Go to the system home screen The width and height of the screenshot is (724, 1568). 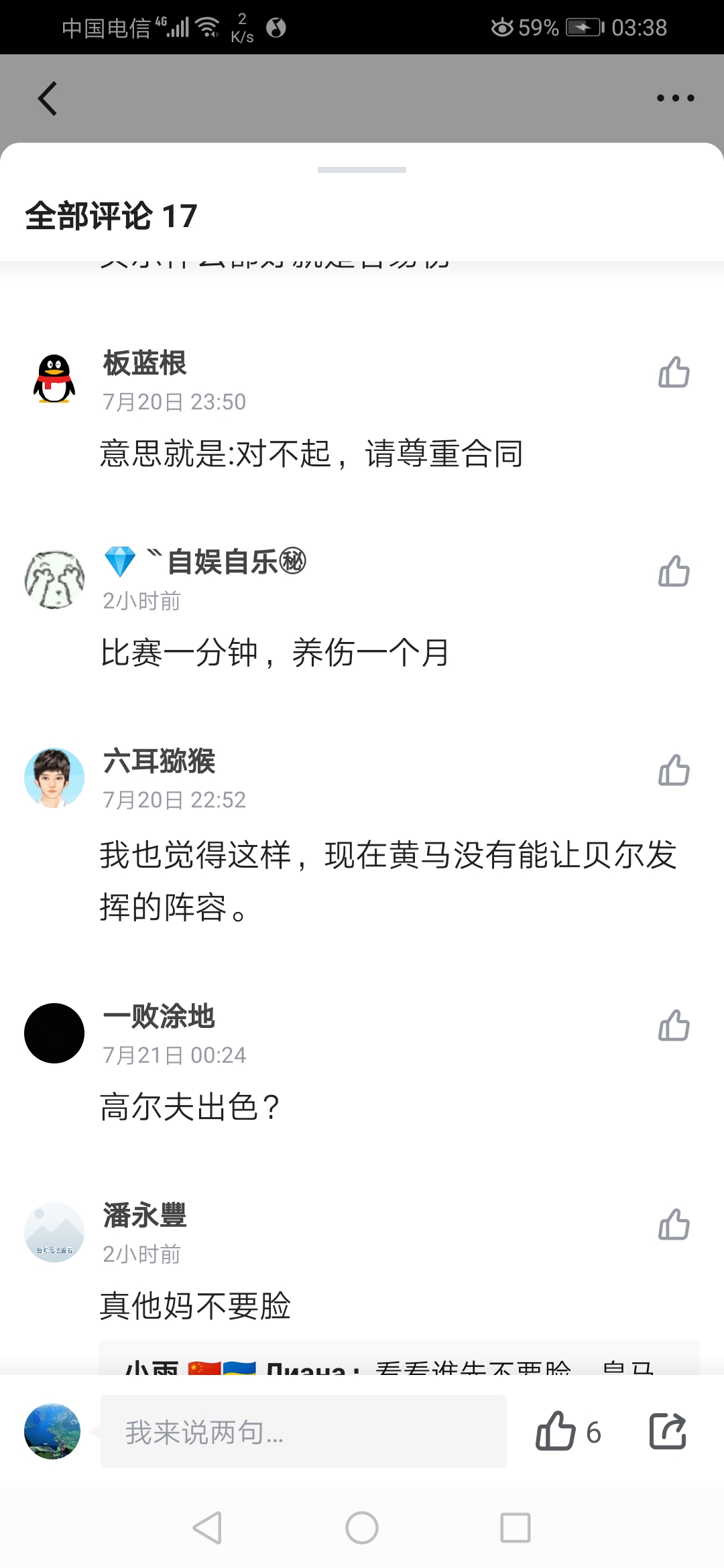point(362,1528)
